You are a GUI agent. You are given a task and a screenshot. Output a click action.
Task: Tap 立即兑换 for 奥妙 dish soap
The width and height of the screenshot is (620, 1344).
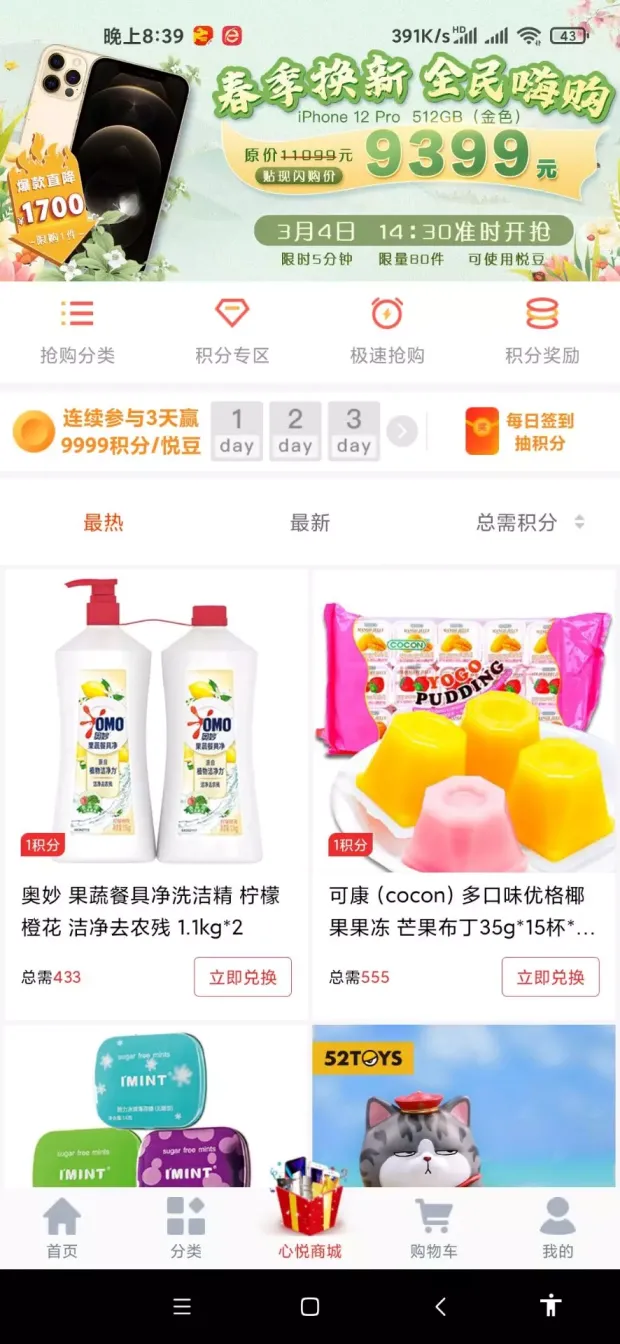pyautogui.click(x=243, y=977)
